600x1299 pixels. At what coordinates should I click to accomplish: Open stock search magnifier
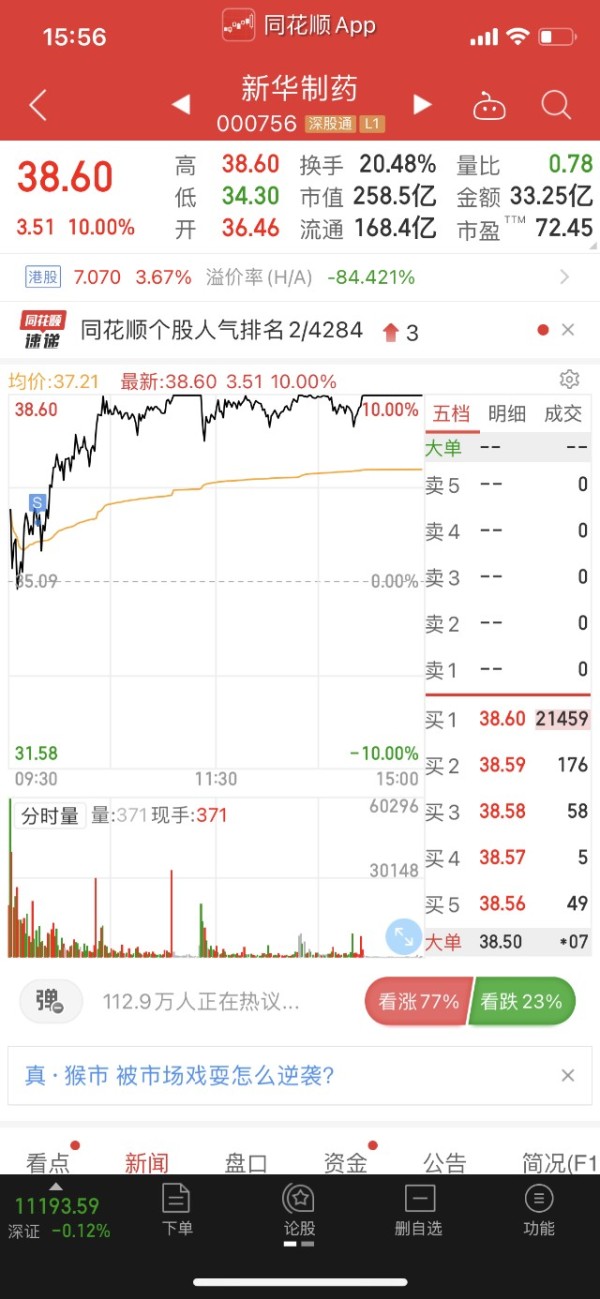[x=556, y=105]
